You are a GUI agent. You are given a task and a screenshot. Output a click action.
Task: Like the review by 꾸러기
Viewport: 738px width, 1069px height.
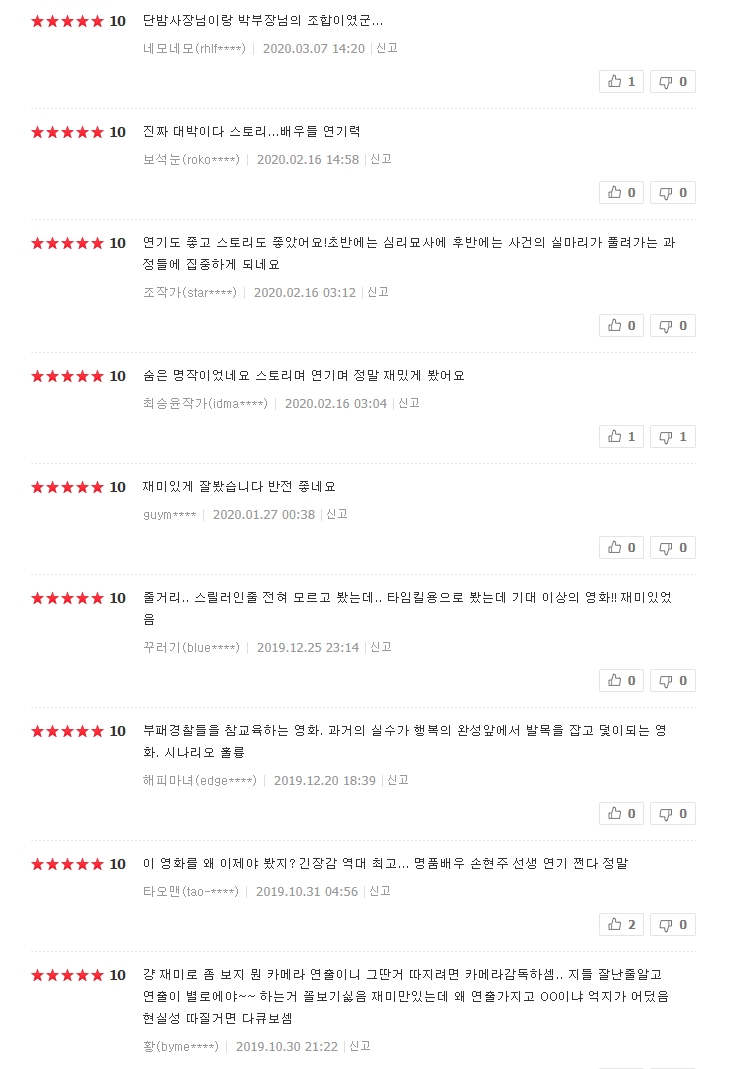(622, 681)
